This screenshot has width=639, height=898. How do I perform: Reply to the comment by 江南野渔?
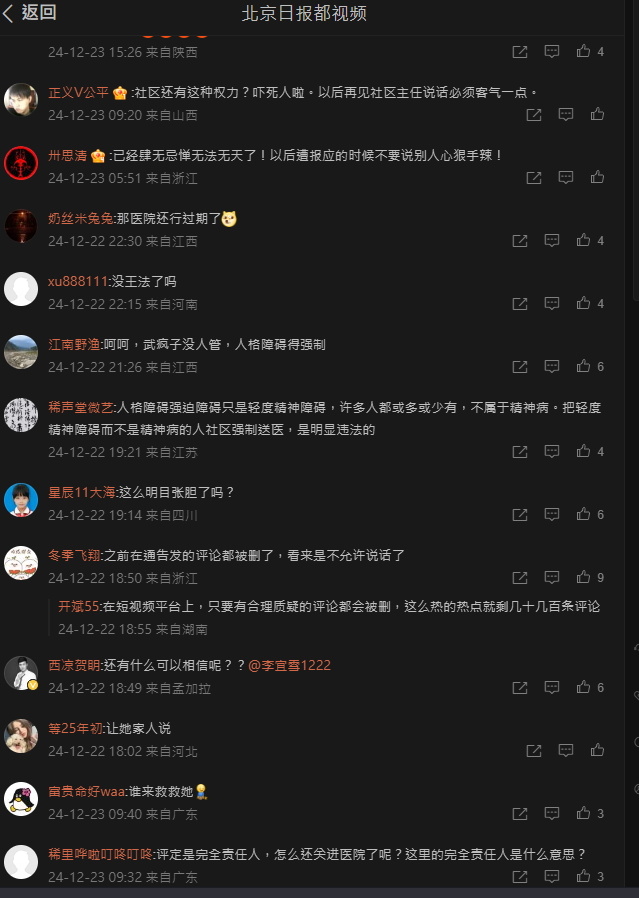pos(551,367)
